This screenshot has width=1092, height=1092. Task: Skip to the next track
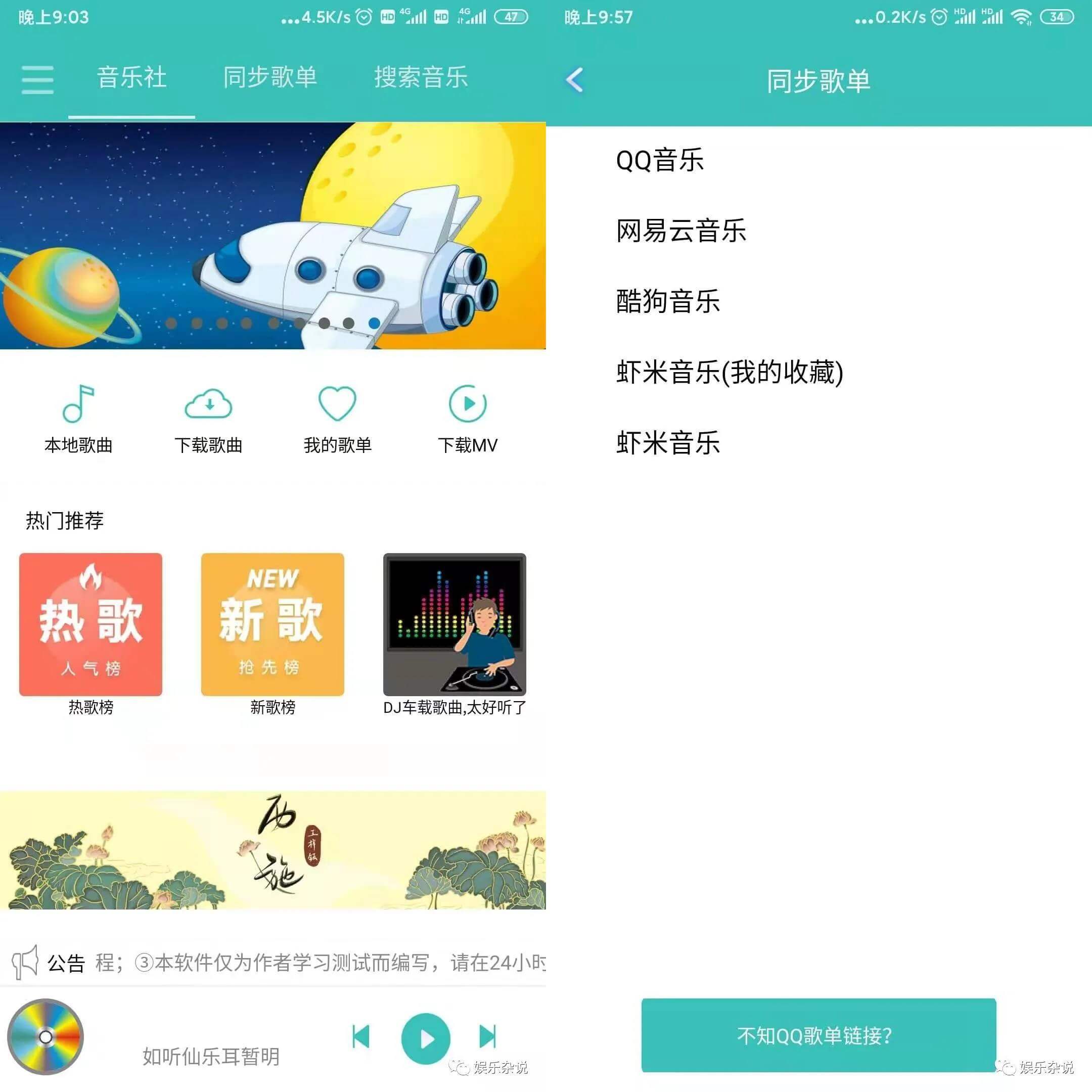click(487, 1036)
